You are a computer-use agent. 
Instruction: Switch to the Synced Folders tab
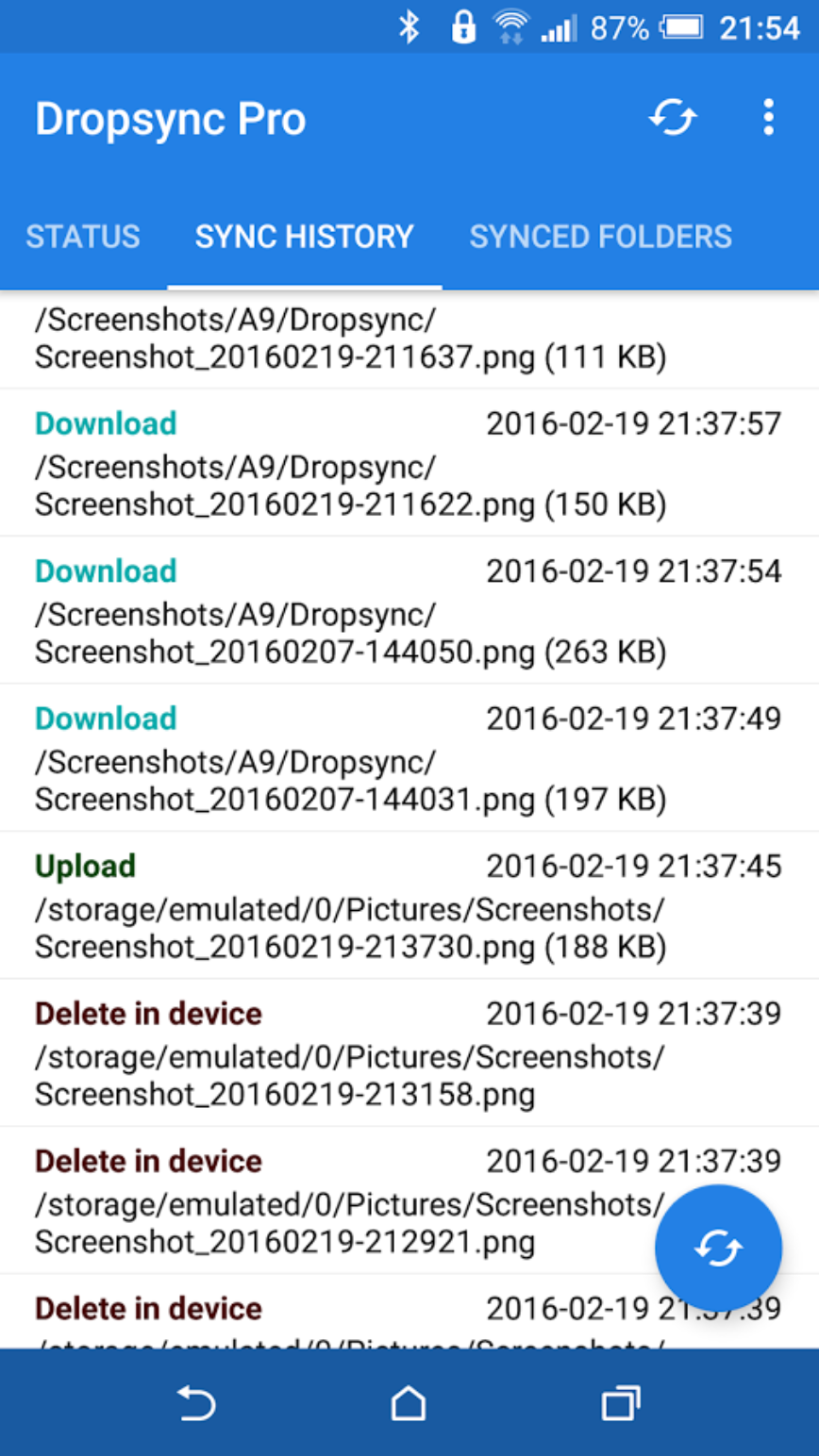(601, 236)
